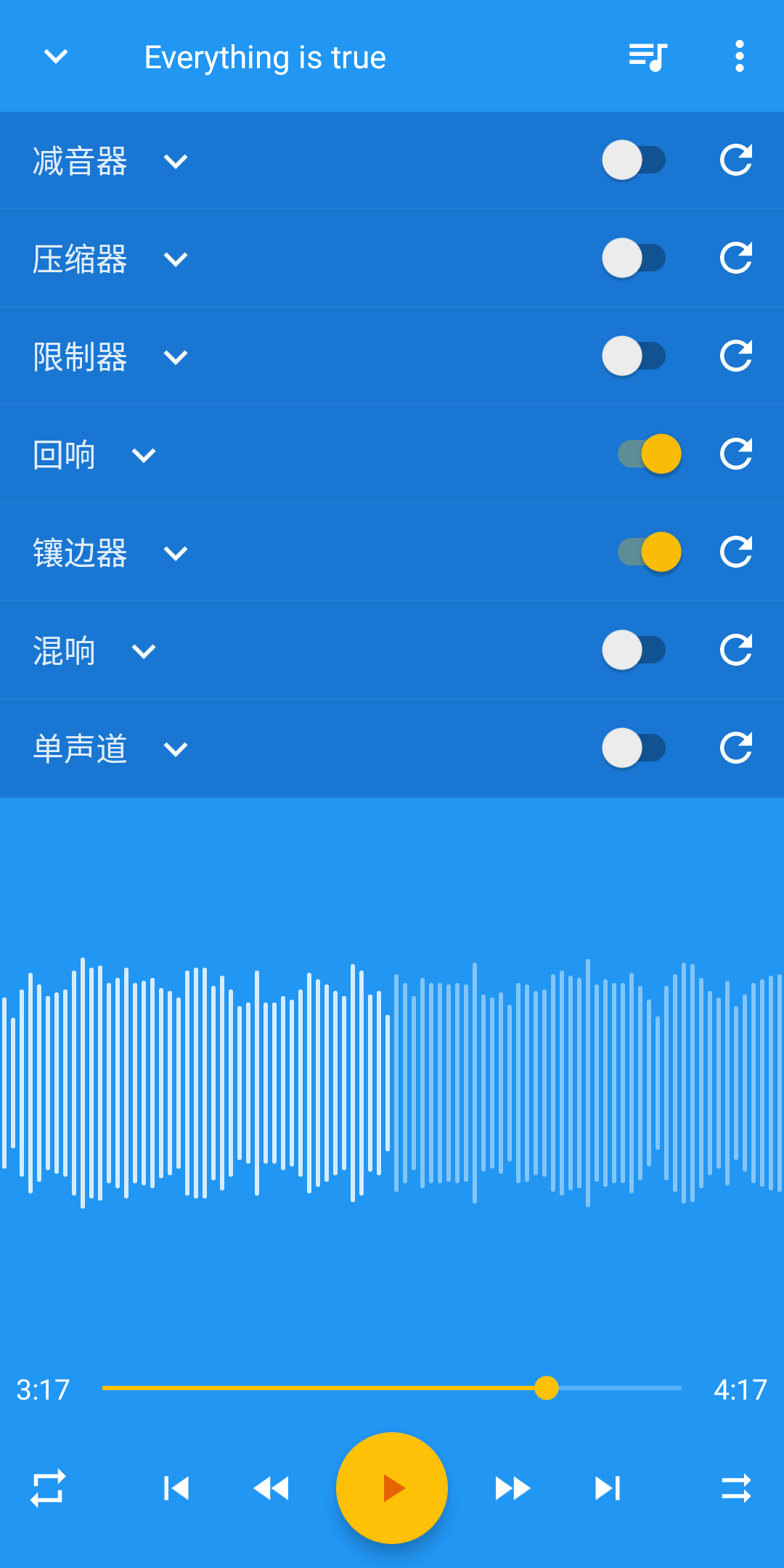Collapse the player with the top-left chevron

tap(55, 57)
